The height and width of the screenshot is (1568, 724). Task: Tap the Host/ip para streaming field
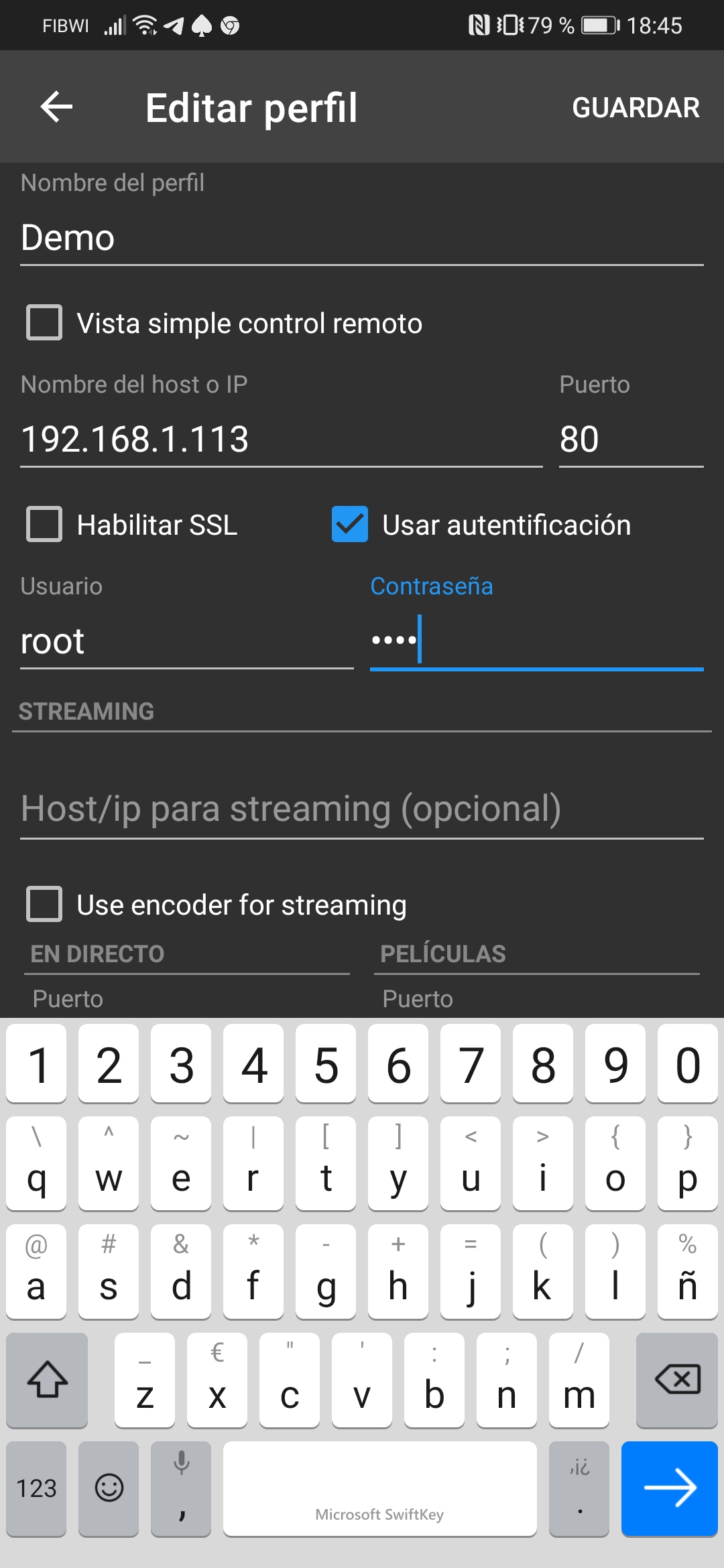[x=361, y=809]
